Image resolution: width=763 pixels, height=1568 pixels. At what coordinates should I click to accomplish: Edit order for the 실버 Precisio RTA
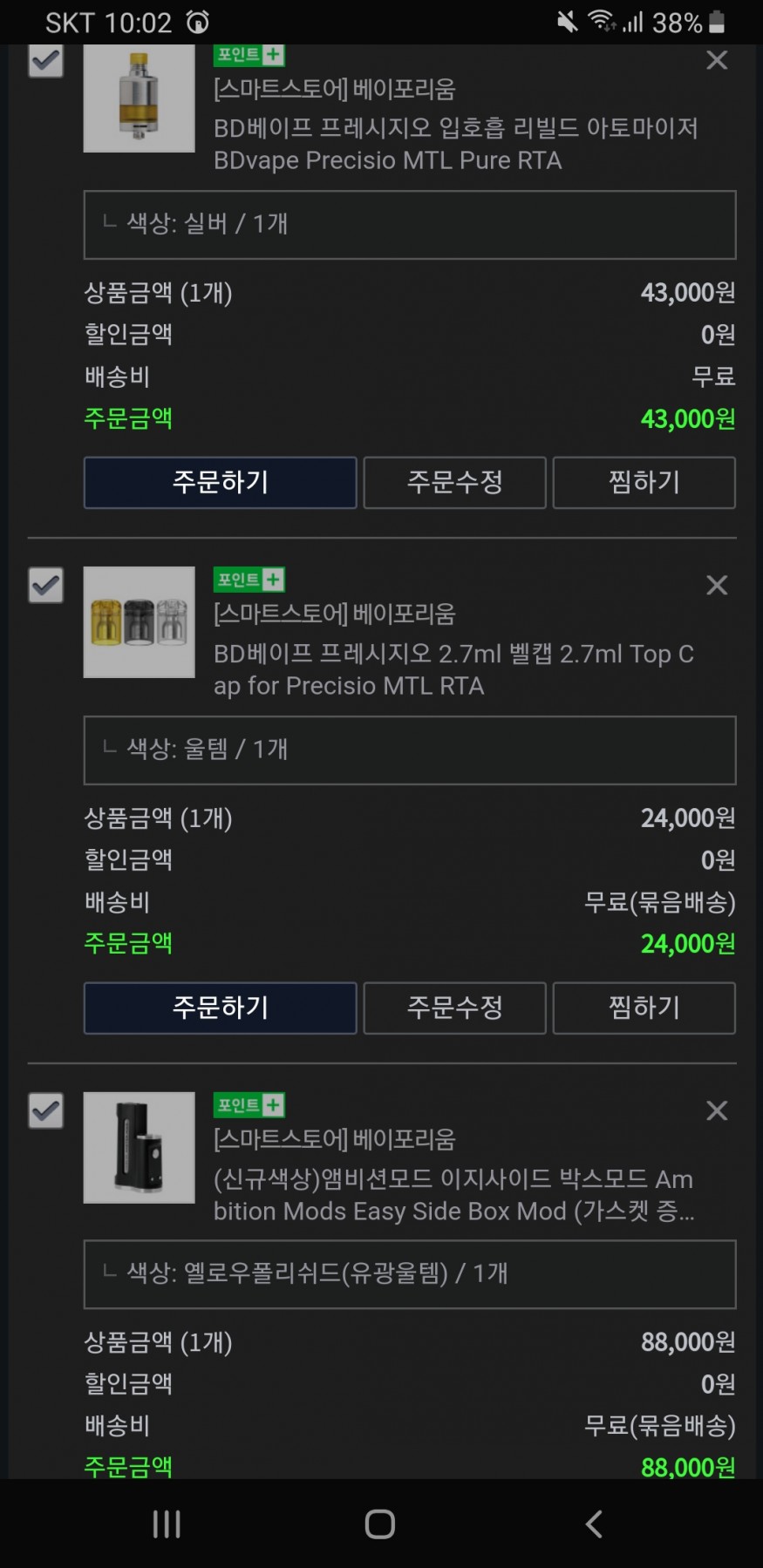[454, 482]
